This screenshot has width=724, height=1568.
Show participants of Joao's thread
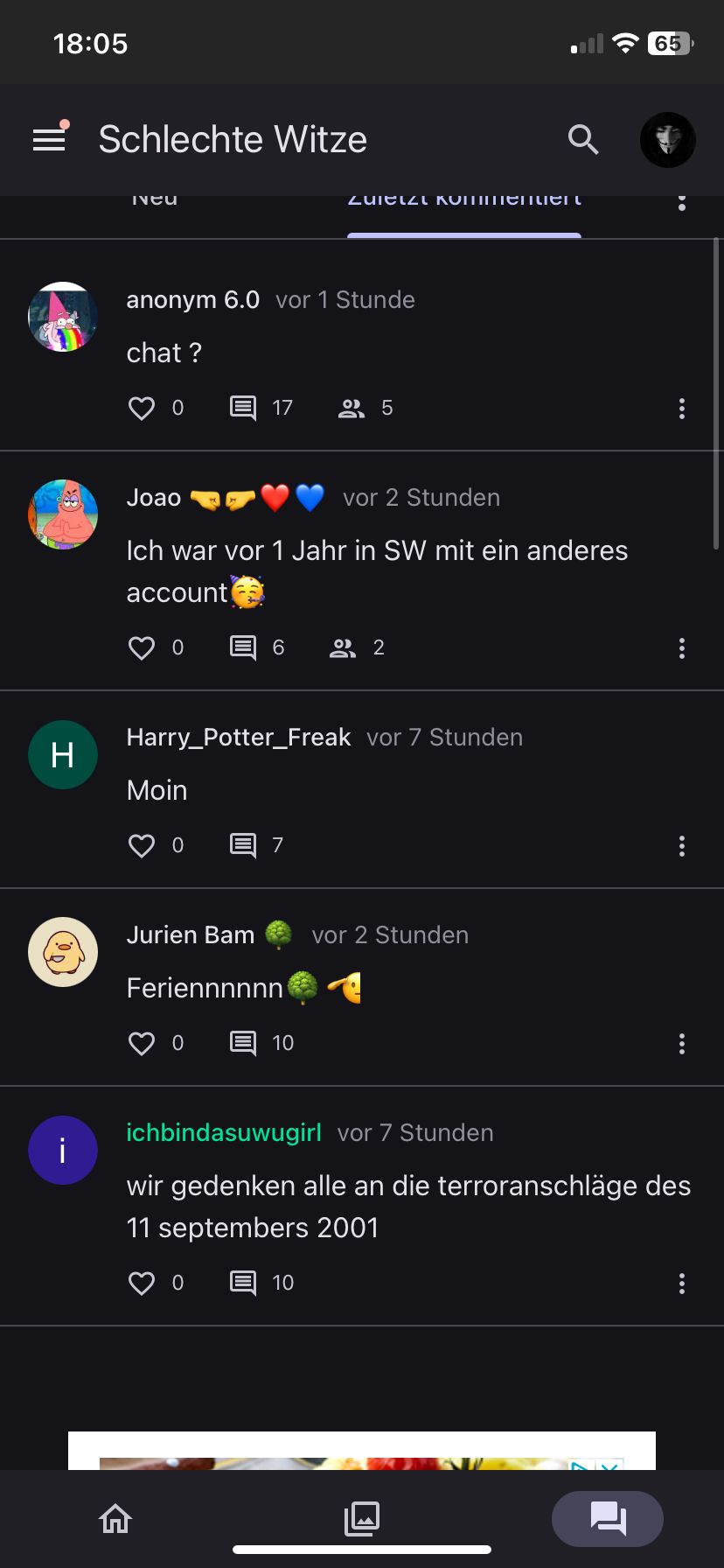click(343, 647)
